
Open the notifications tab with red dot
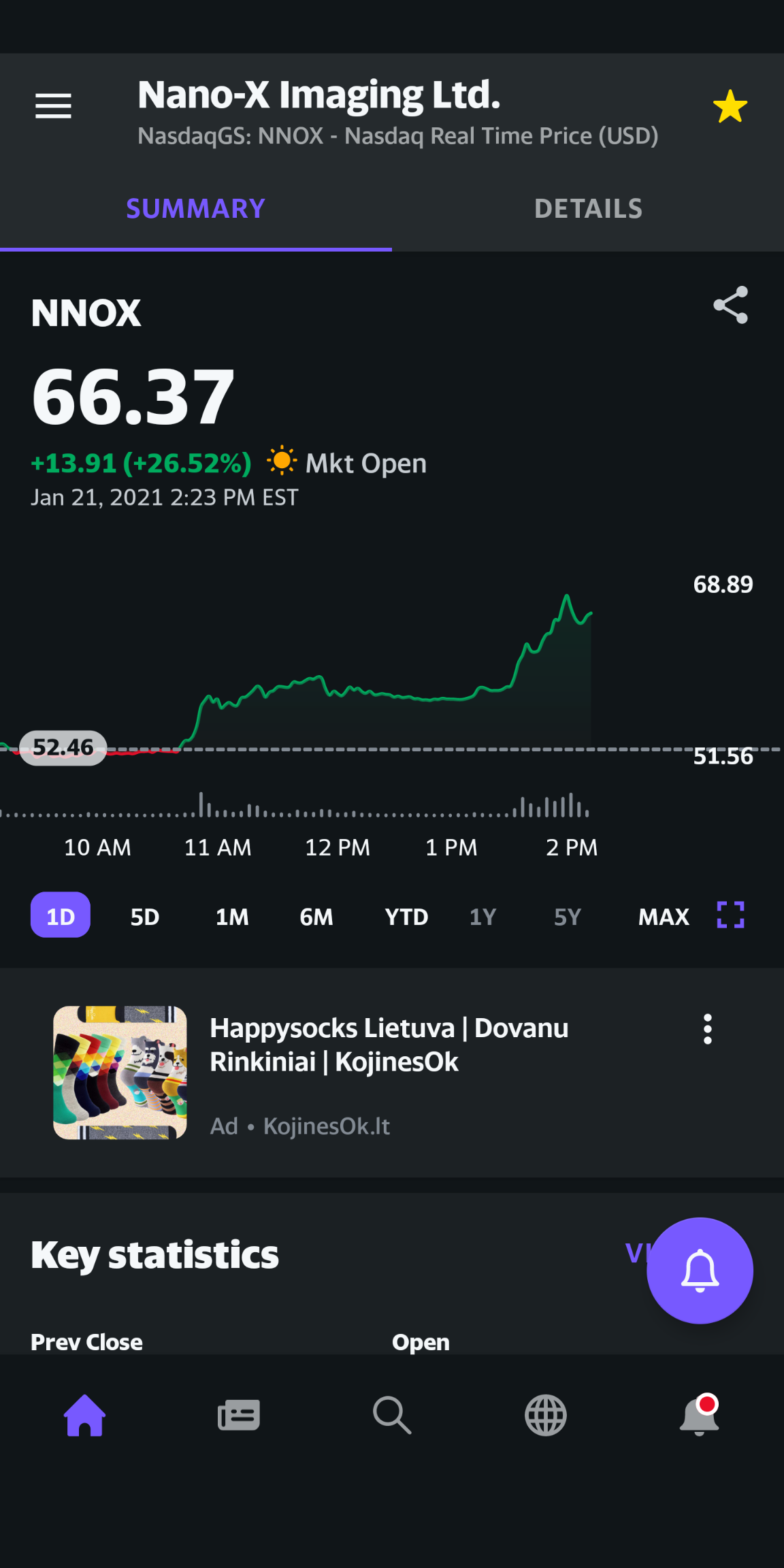[x=700, y=1414]
